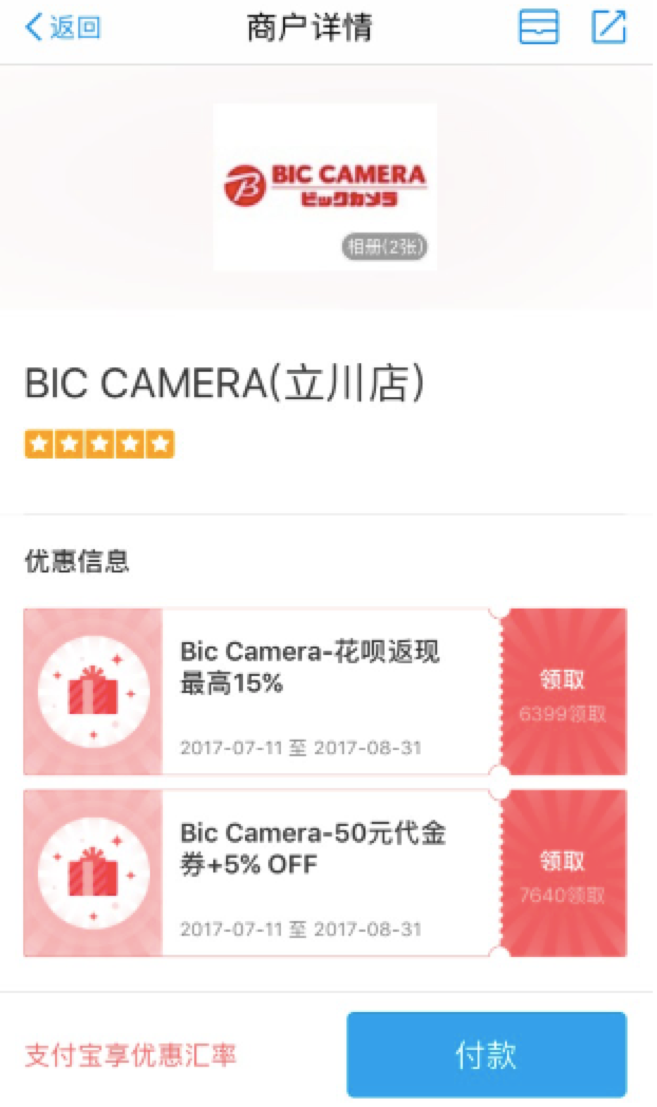Go back with the 返回 button
Image resolution: width=657 pixels, height=1107 pixels.
pos(62,28)
